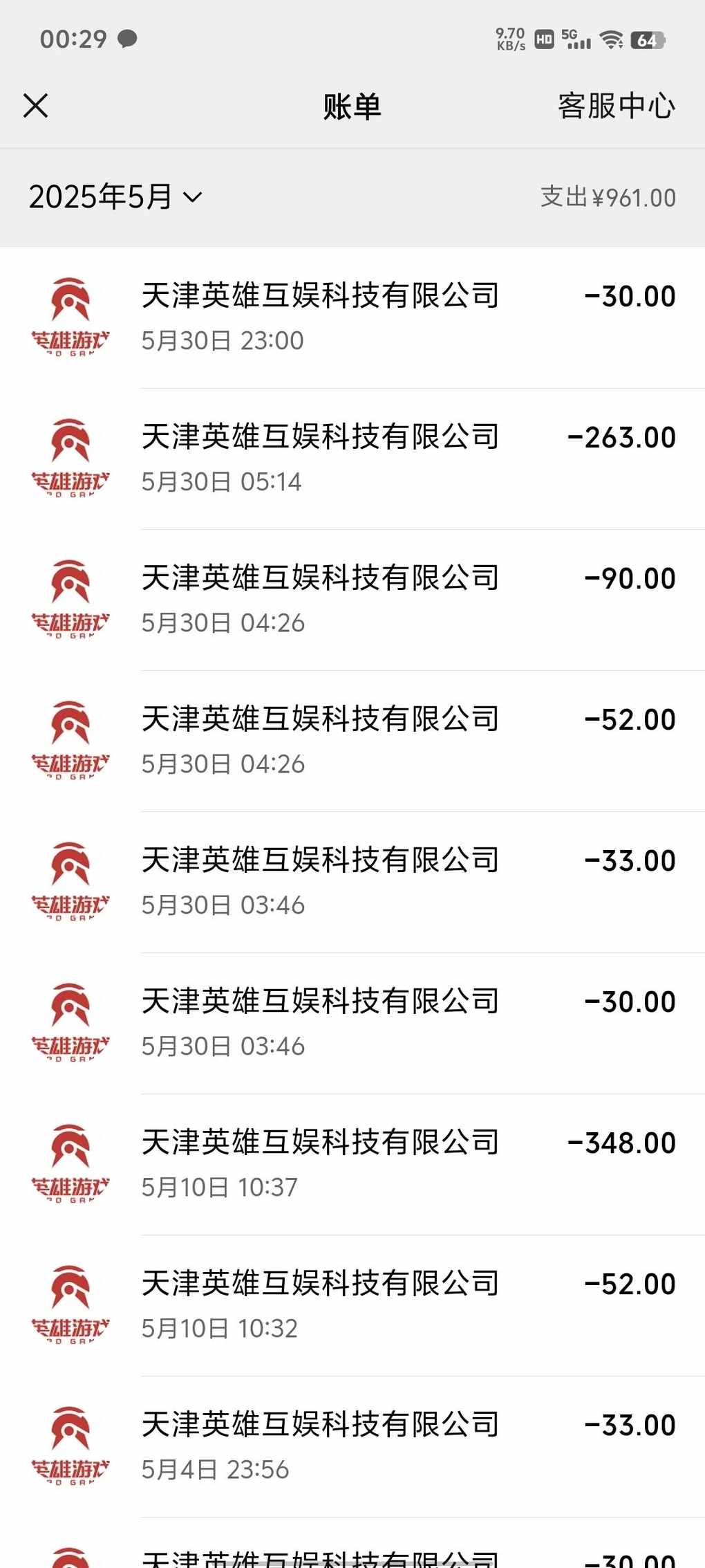The width and height of the screenshot is (705, 1568).
Task: Close the 账单 page with the X
Action: tap(35, 107)
